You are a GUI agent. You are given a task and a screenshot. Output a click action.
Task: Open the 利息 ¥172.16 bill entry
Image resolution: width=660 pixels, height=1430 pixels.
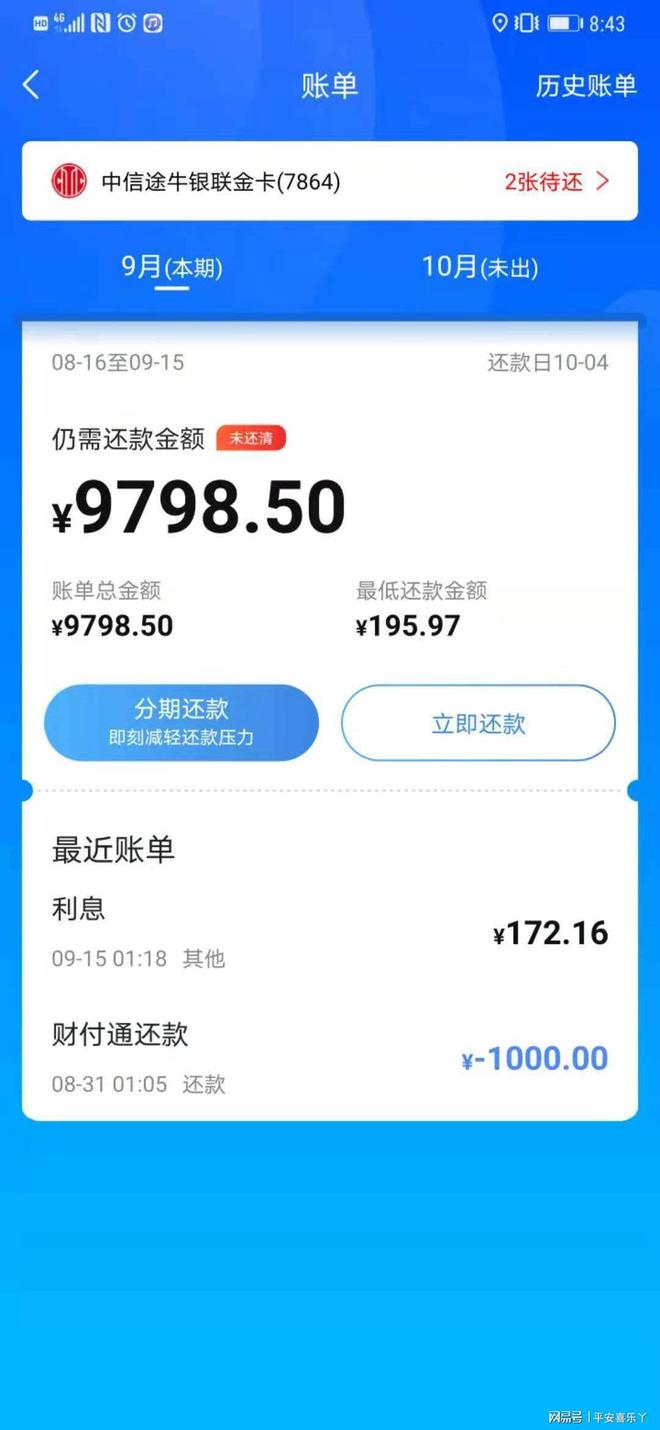point(329,932)
